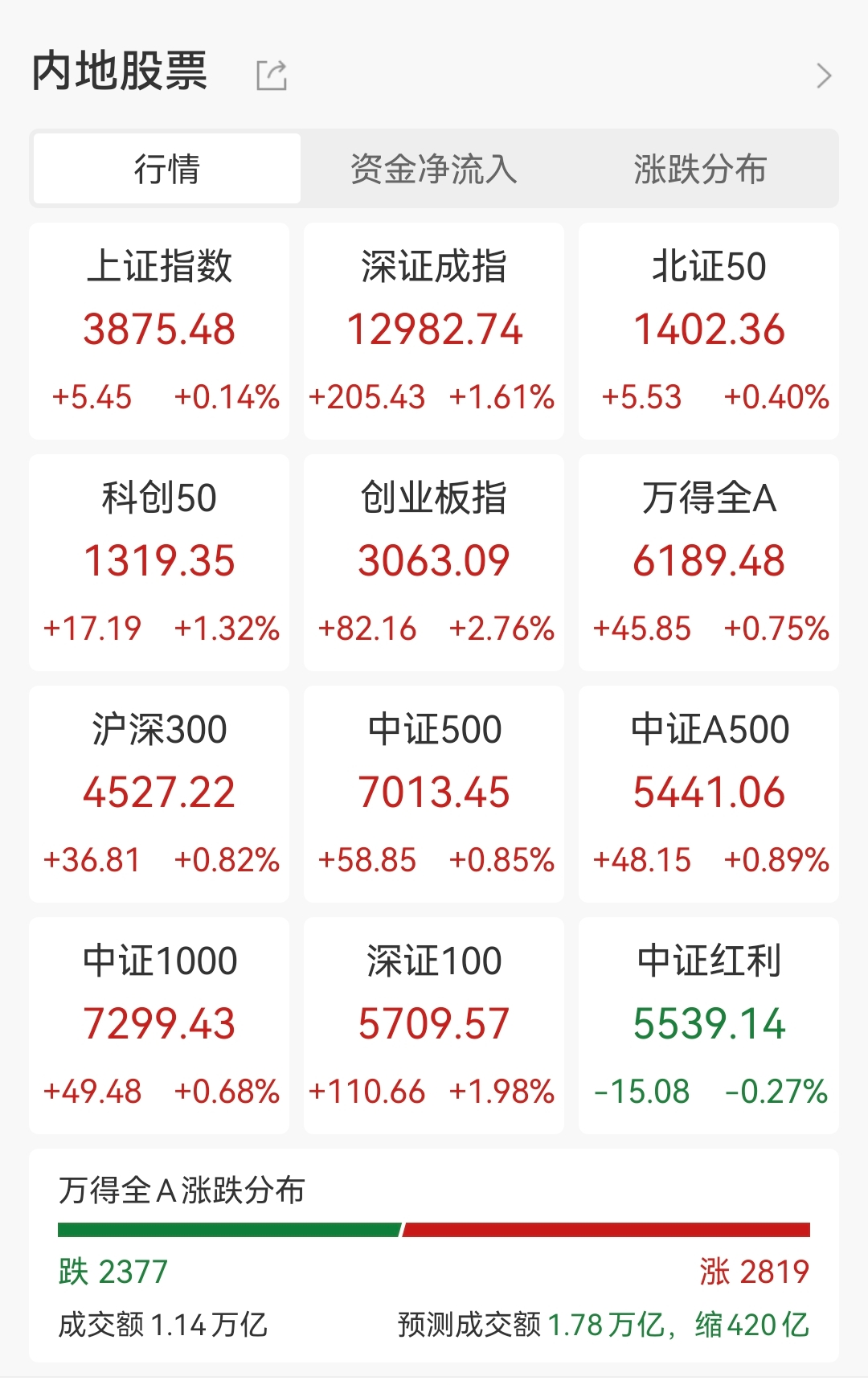
Task: Select the 行情 tab
Action: point(166,169)
